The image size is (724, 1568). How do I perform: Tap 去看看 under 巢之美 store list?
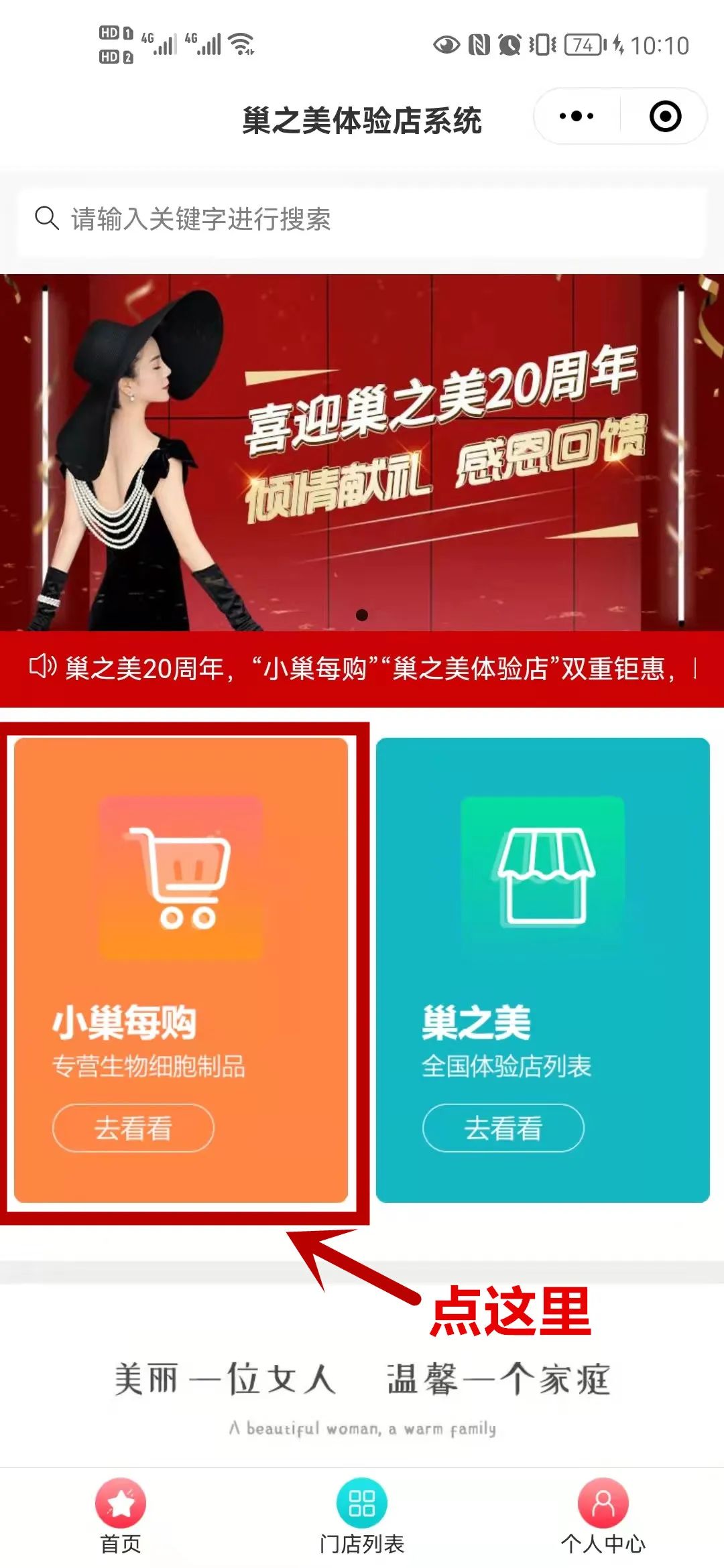pos(503,1128)
